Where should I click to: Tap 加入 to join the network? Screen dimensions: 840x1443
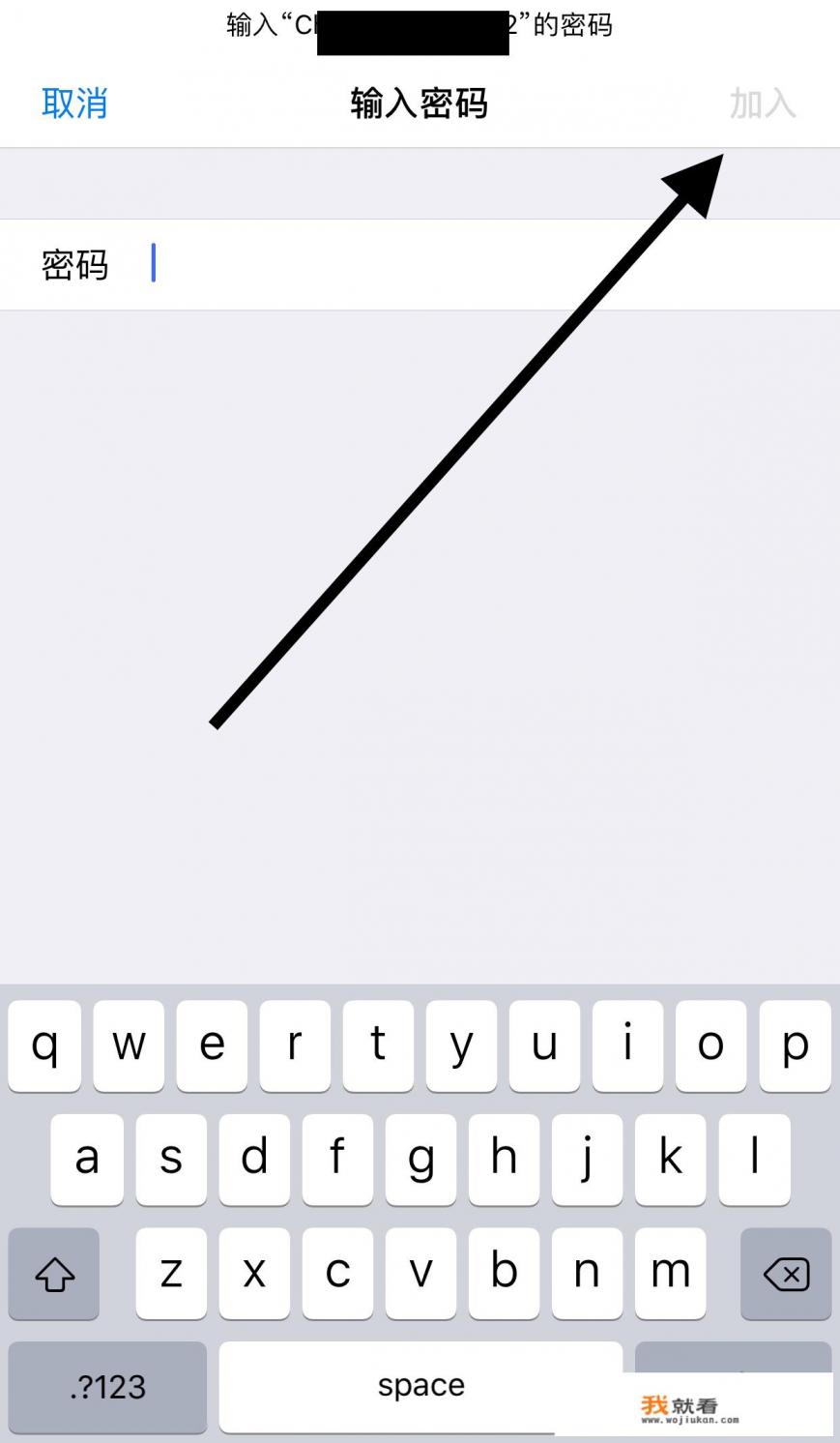pyautogui.click(x=762, y=103)
